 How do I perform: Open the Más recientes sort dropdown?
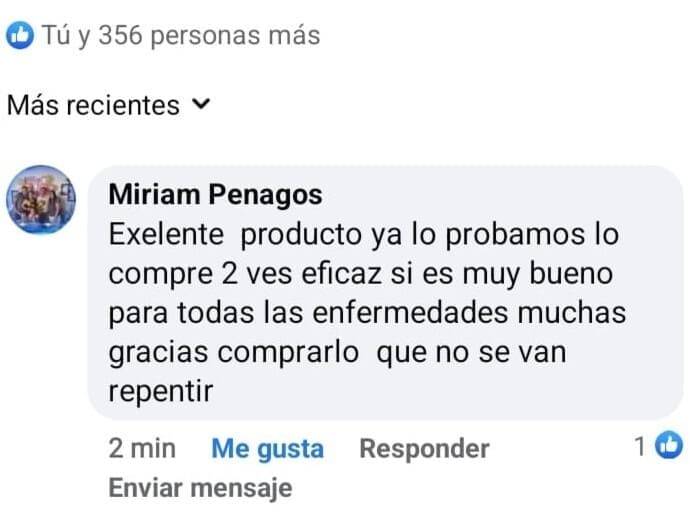click(x=108, y=105)
